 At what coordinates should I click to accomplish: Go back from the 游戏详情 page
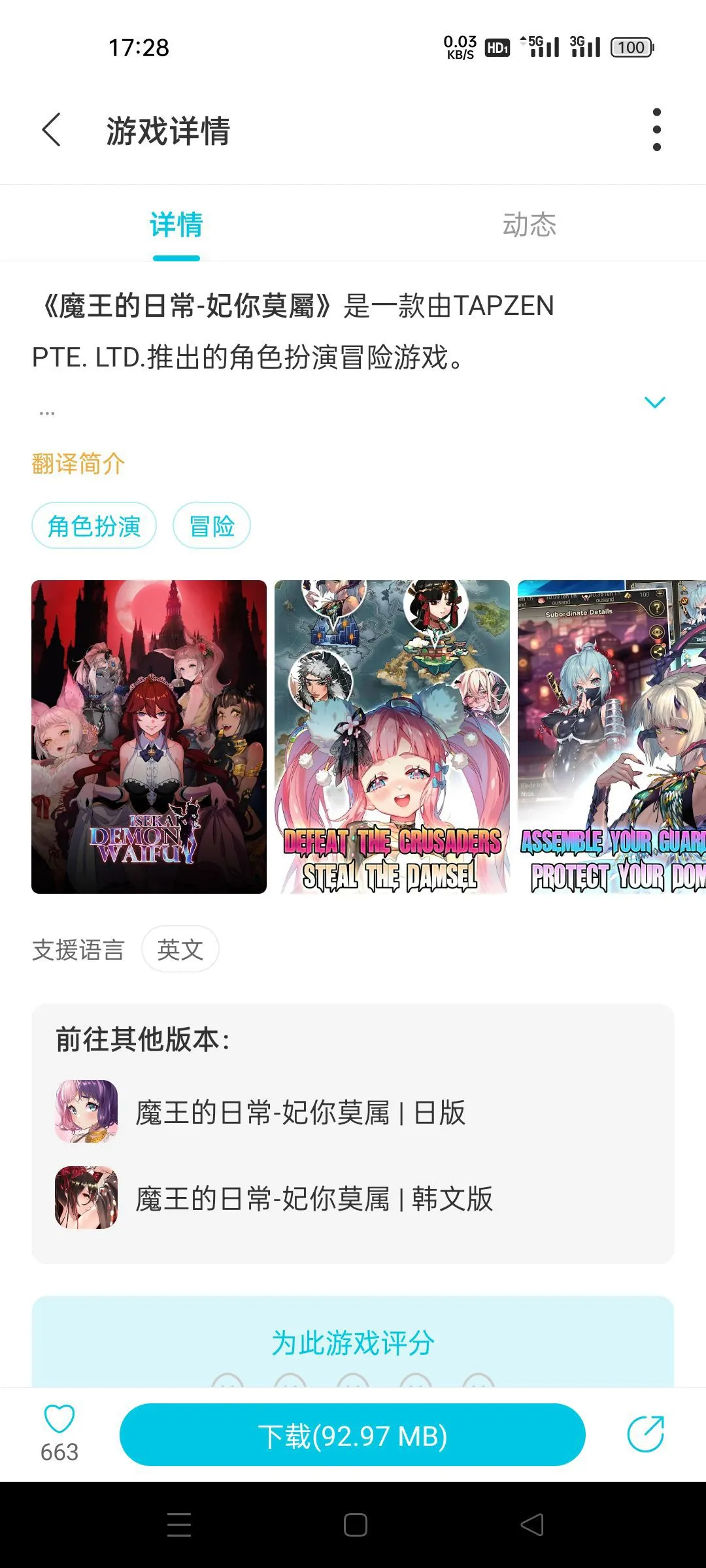coord(52,130)
